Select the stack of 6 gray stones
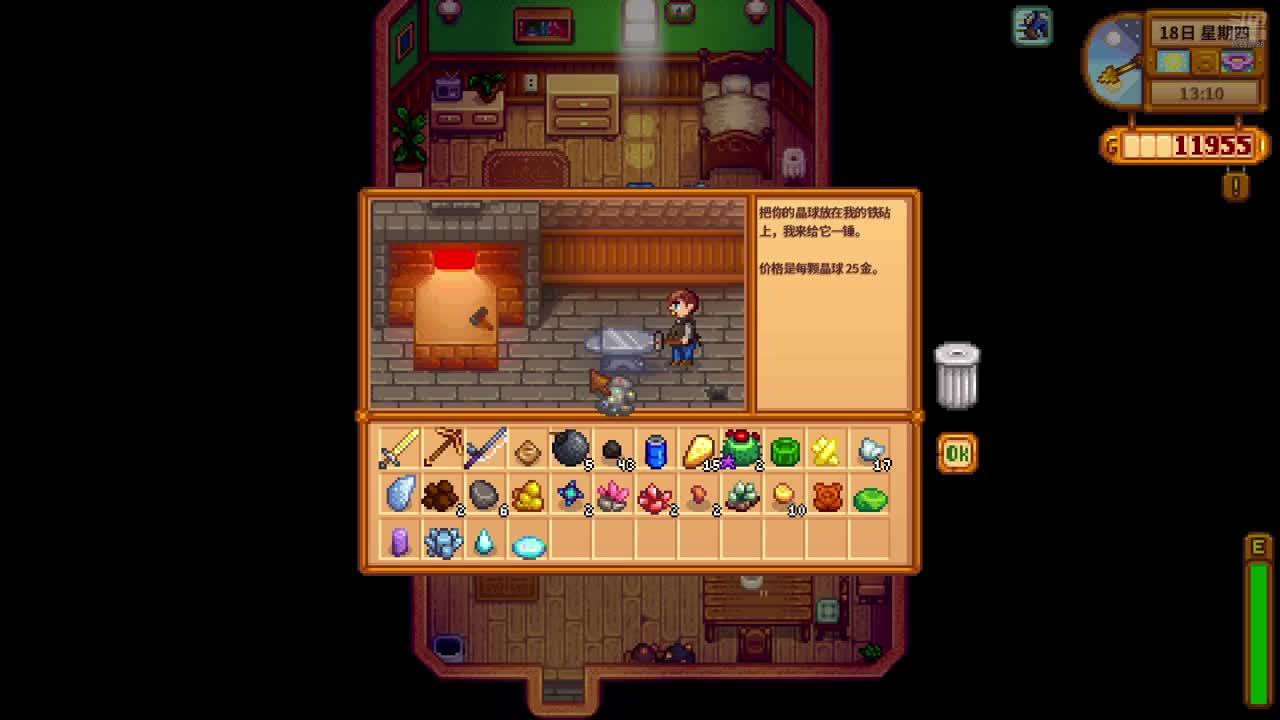1280x720 pixels. [485, 495]
